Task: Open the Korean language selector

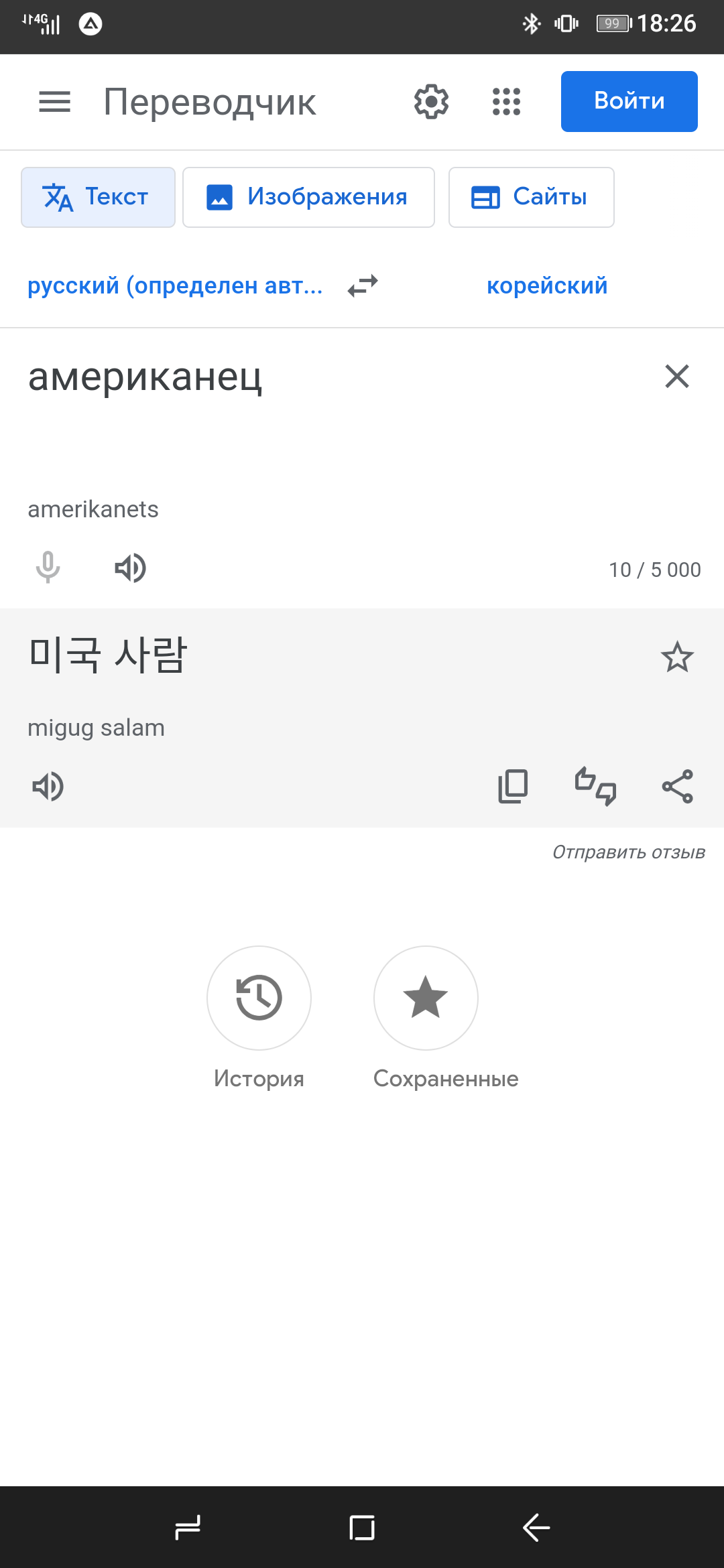Action: pos(547,285)
